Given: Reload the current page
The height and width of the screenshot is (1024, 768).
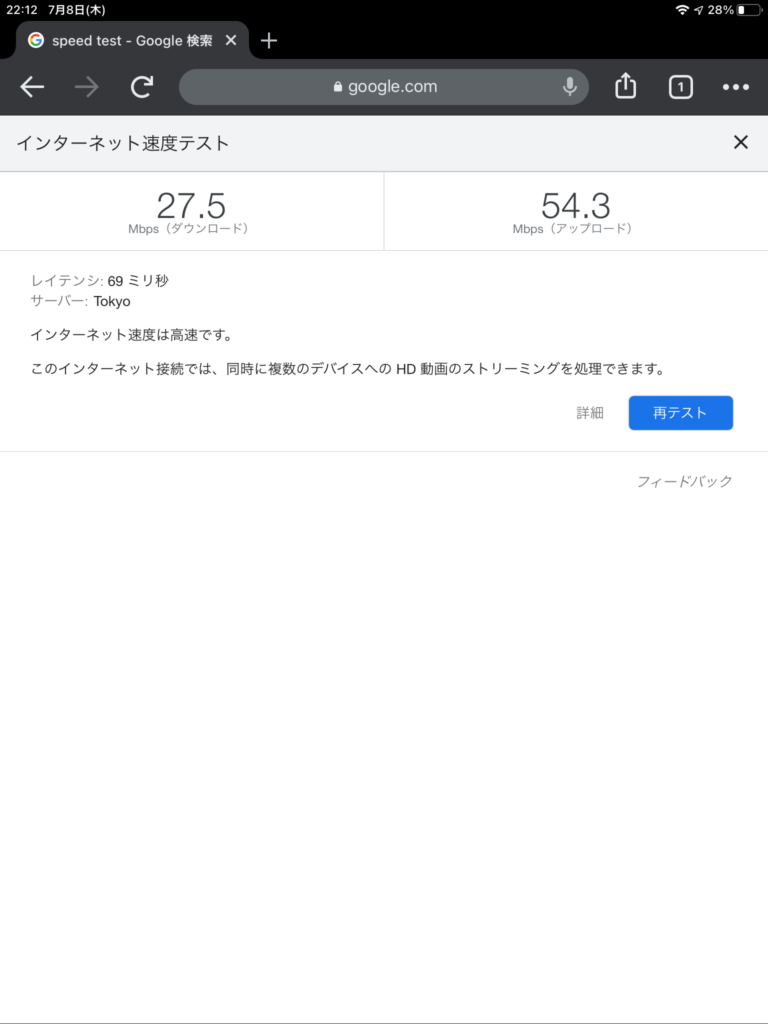Looking at the screenshot, I should (142, 87).
